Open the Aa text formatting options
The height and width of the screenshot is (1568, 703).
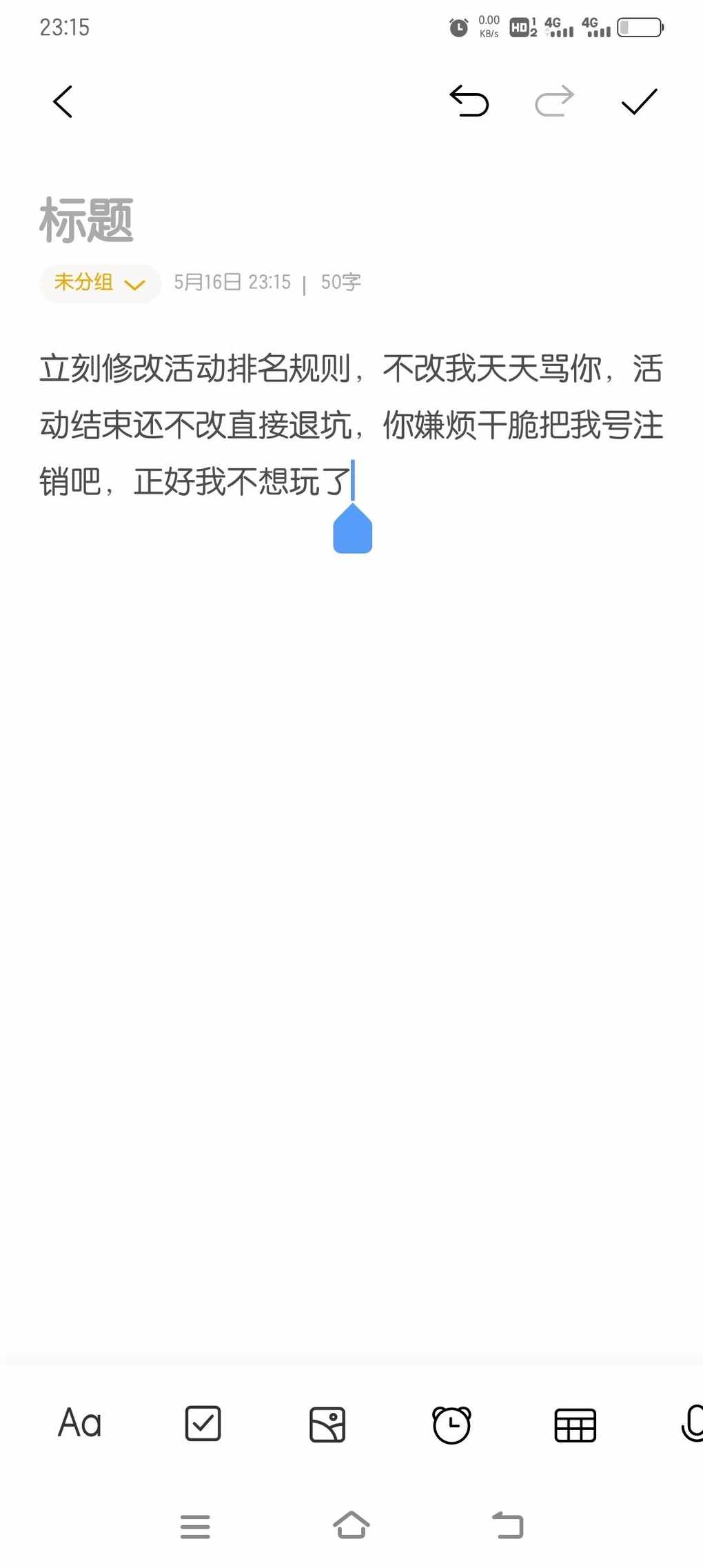[x=80, y=1423]
